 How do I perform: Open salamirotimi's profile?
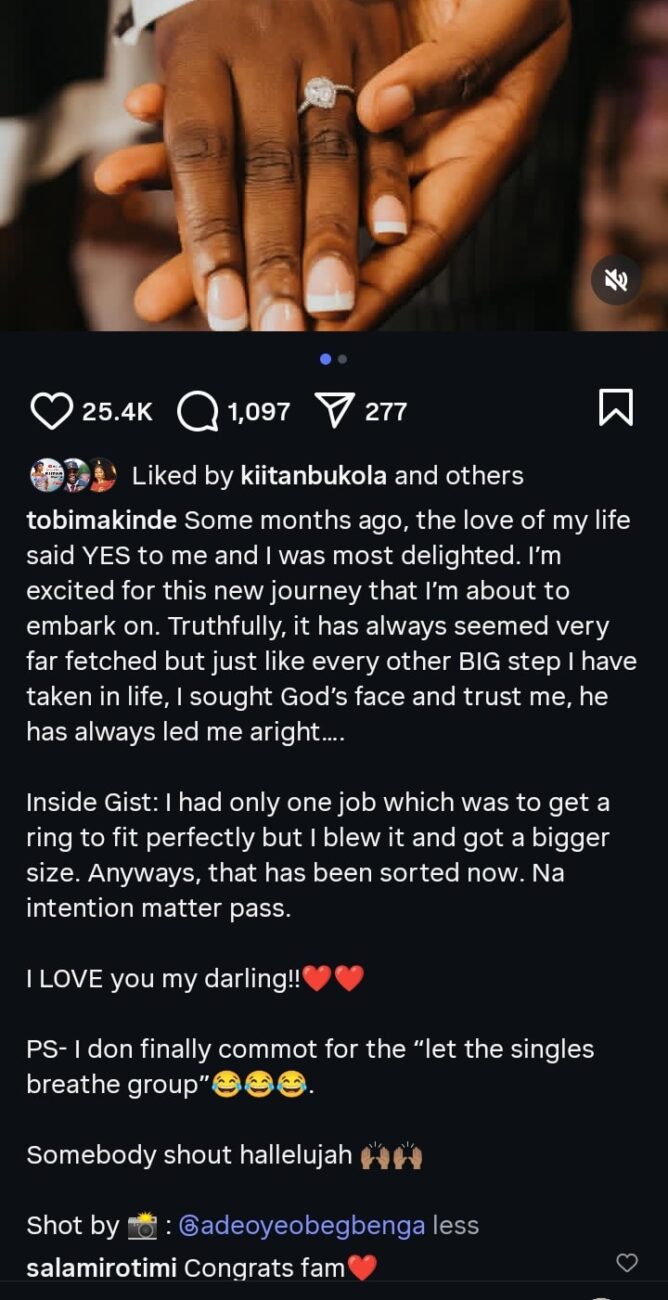tap(102, 1269)
